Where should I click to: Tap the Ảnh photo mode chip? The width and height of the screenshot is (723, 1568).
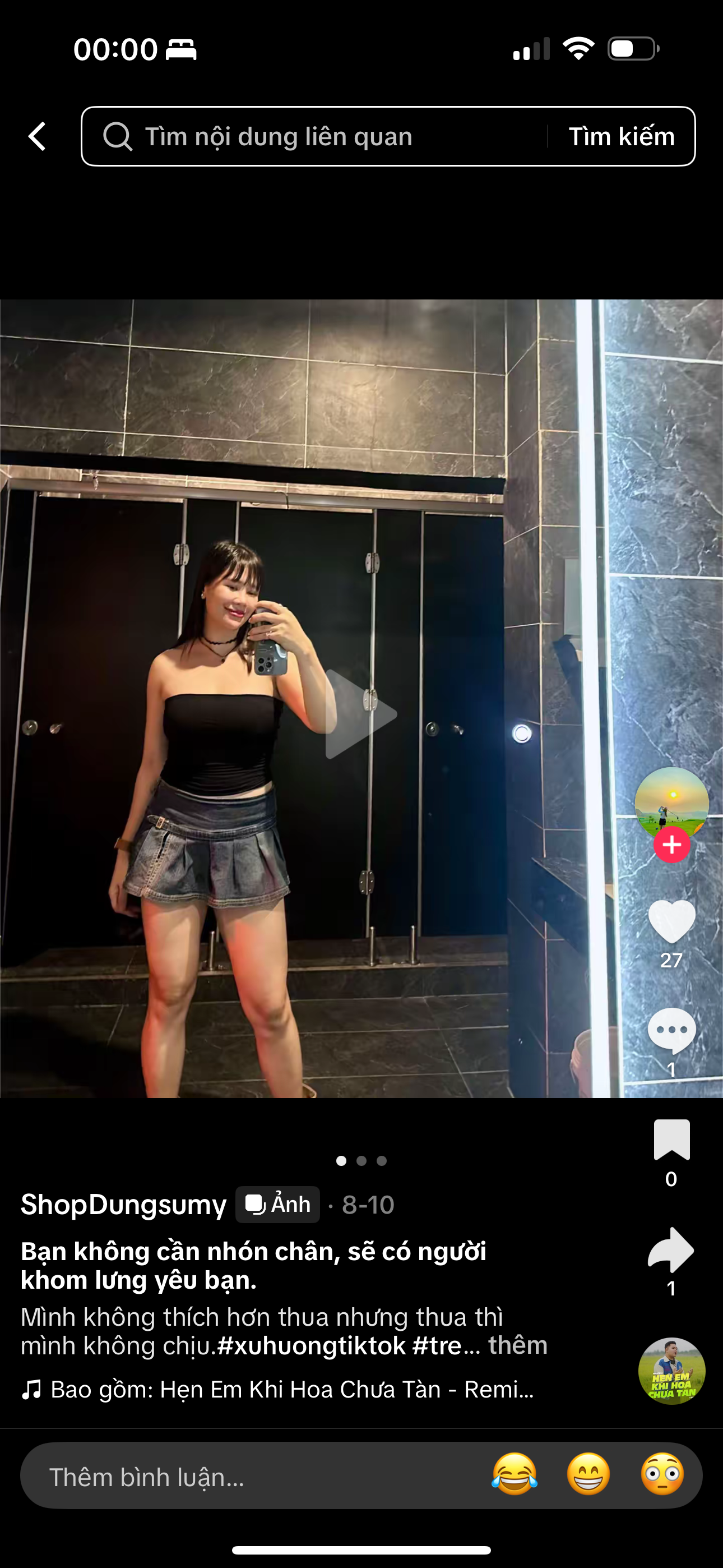click(278, 1205)
